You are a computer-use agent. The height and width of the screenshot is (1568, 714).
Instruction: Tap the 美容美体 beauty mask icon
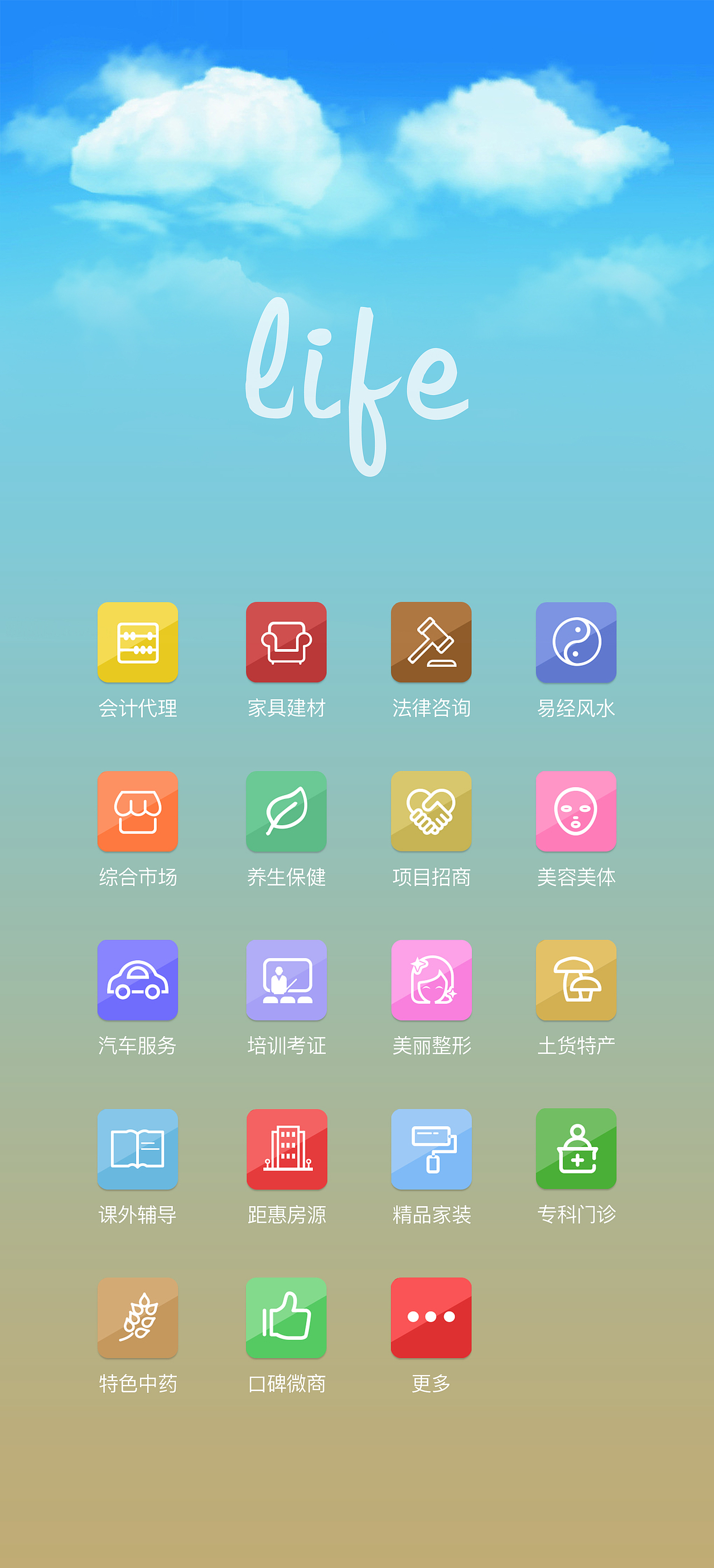coord(576,811)
